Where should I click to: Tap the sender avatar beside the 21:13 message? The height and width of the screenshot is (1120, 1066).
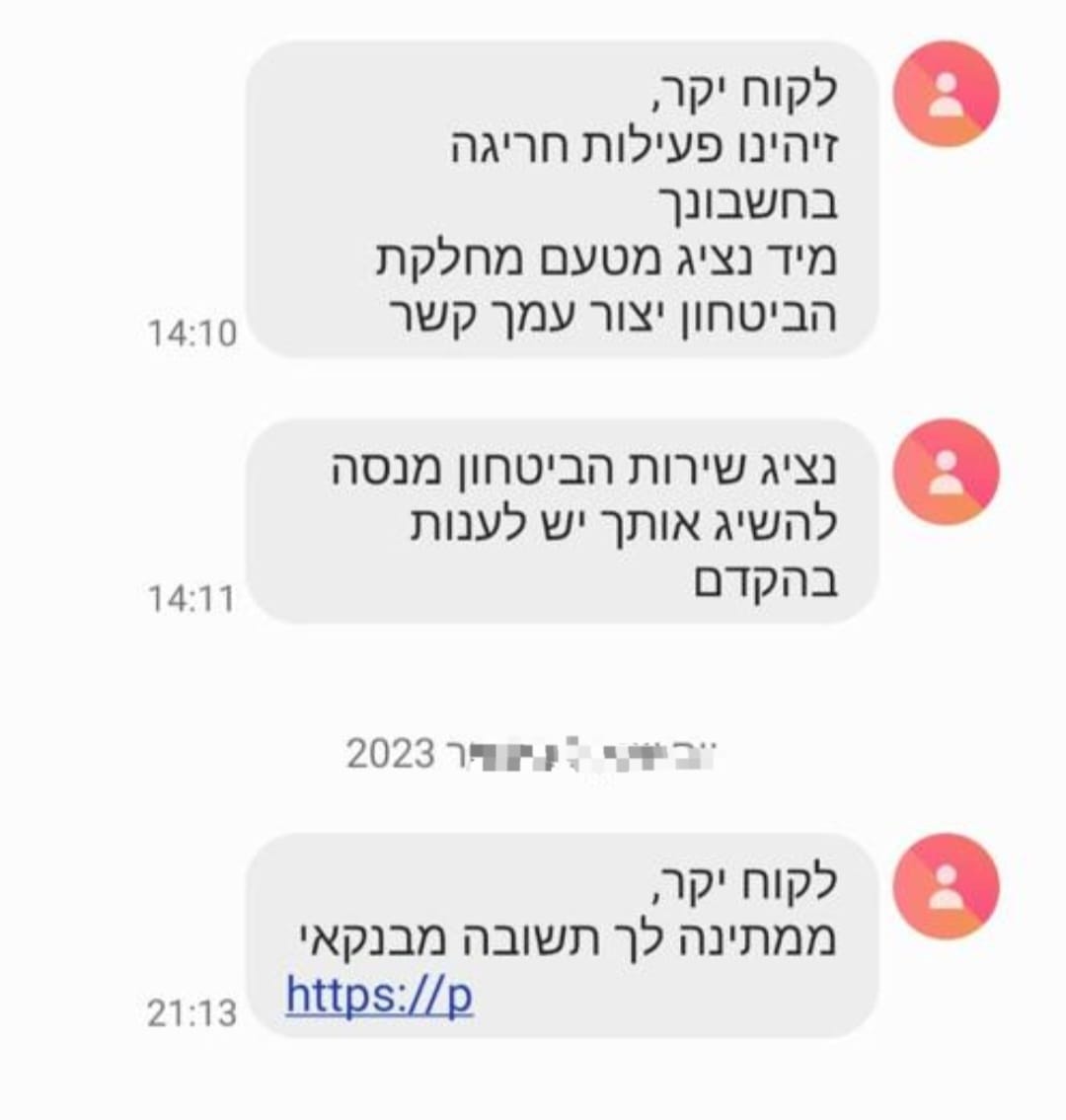click(946, 885)
